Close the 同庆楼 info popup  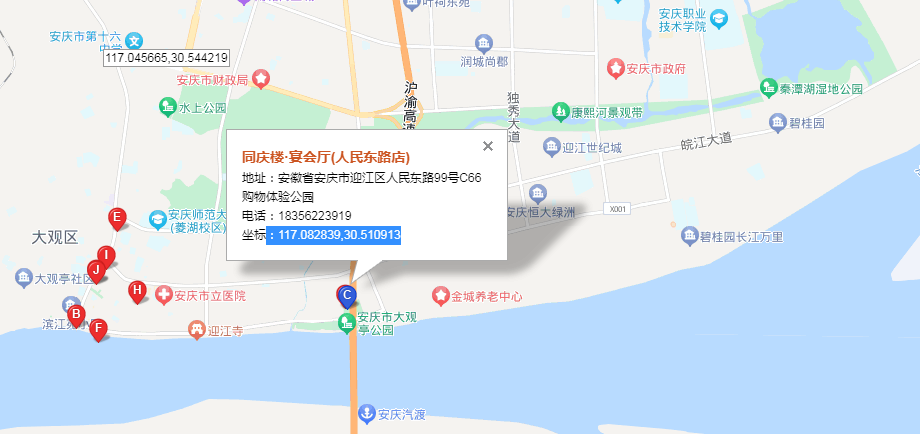click(x=488, y=146)
